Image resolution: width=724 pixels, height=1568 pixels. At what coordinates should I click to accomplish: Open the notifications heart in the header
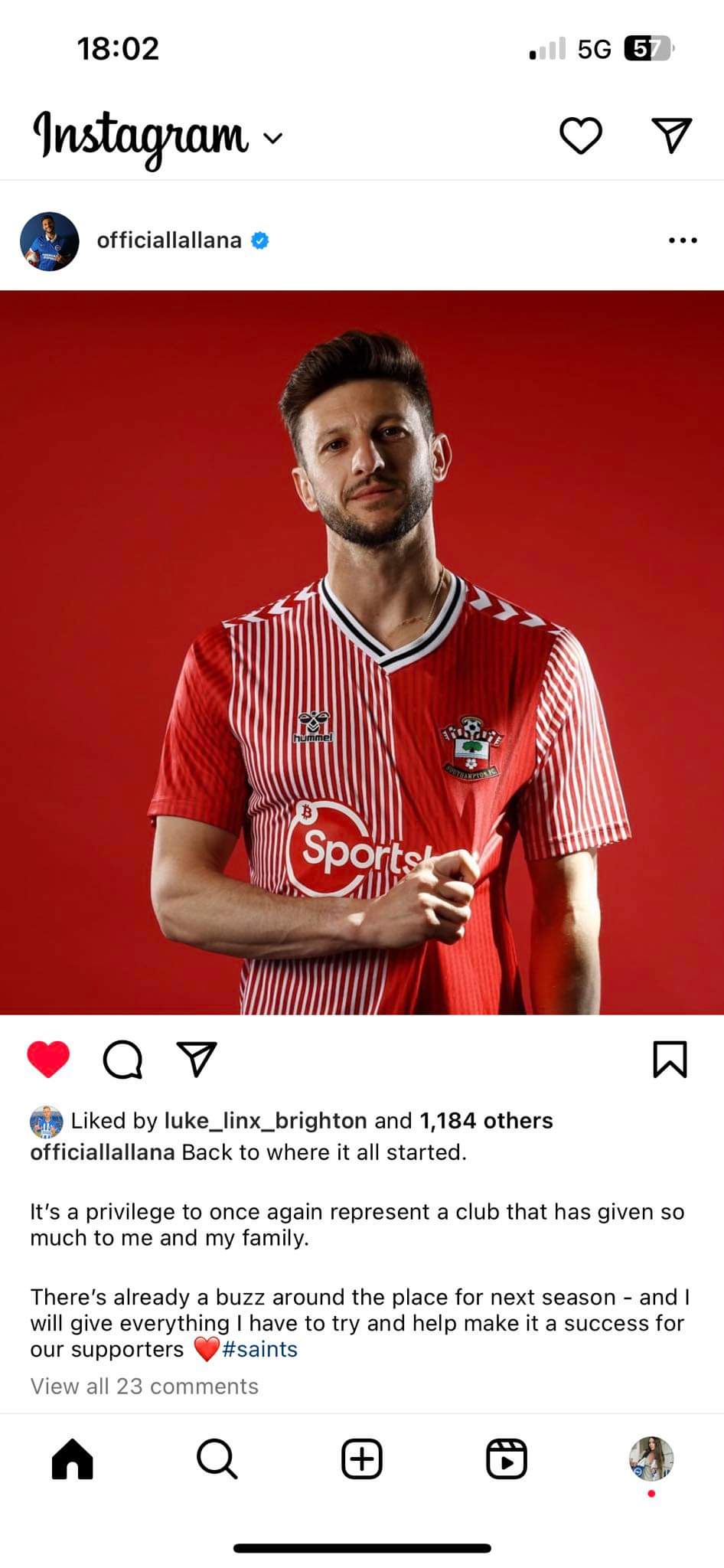581,136
